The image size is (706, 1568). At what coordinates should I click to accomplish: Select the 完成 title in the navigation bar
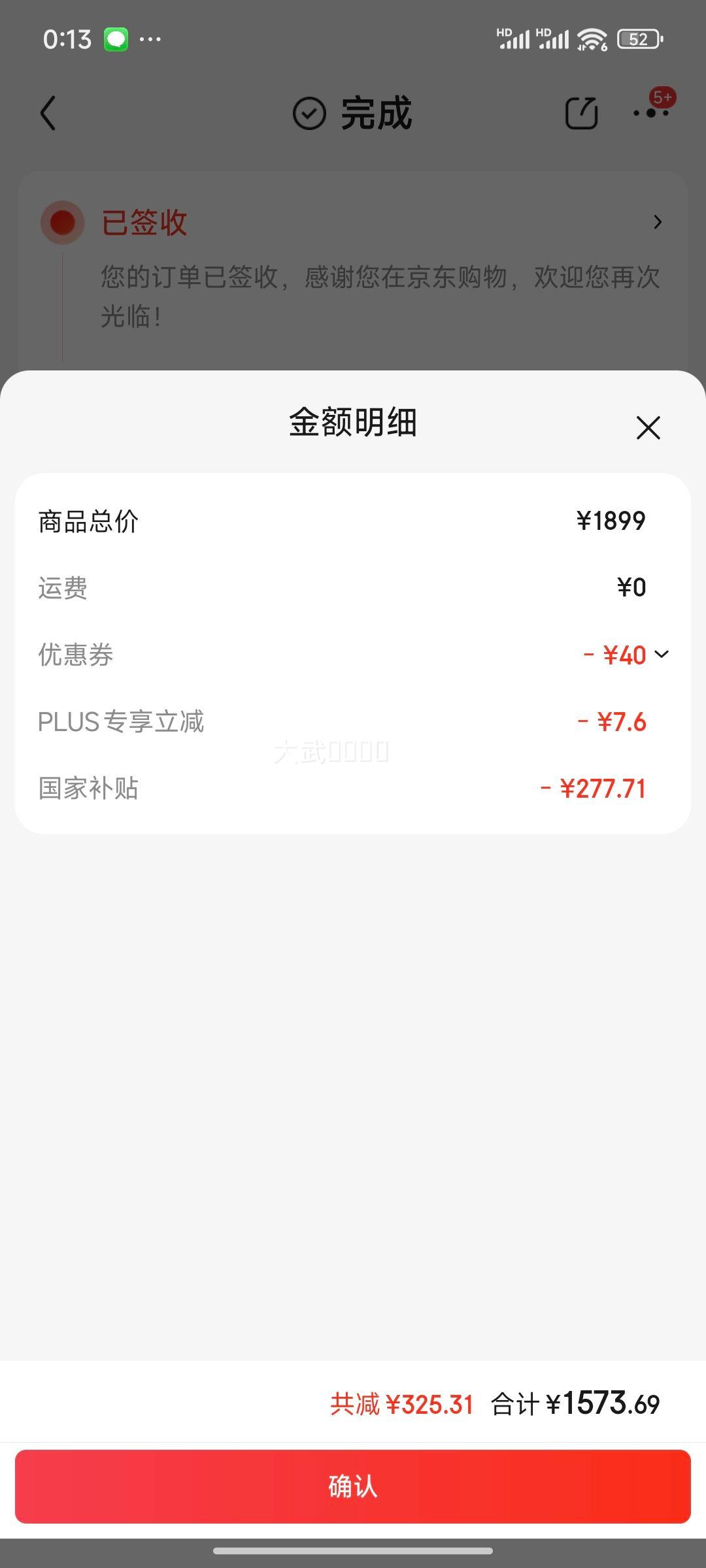coord(375,112)
